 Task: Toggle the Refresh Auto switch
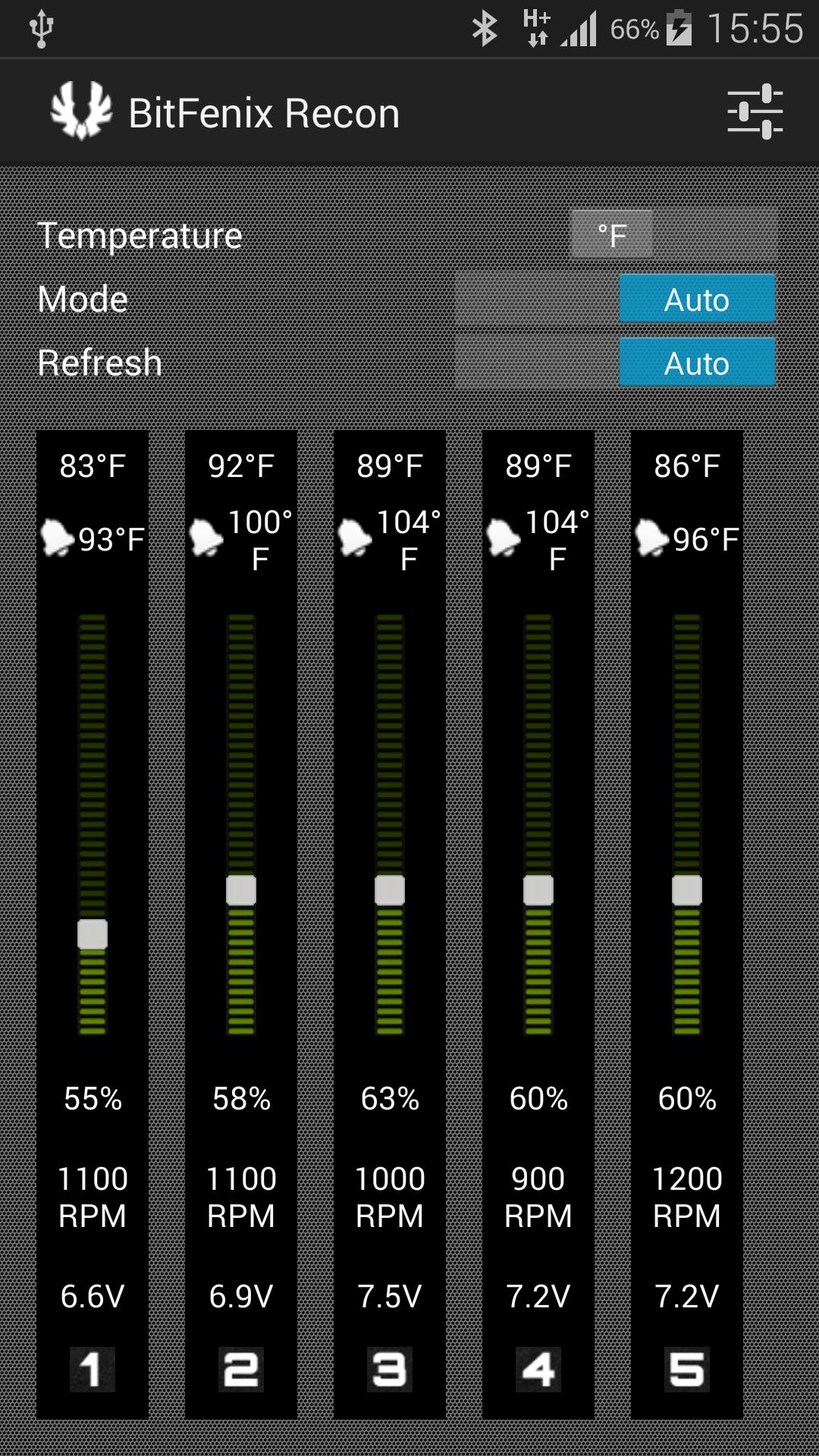616,362
